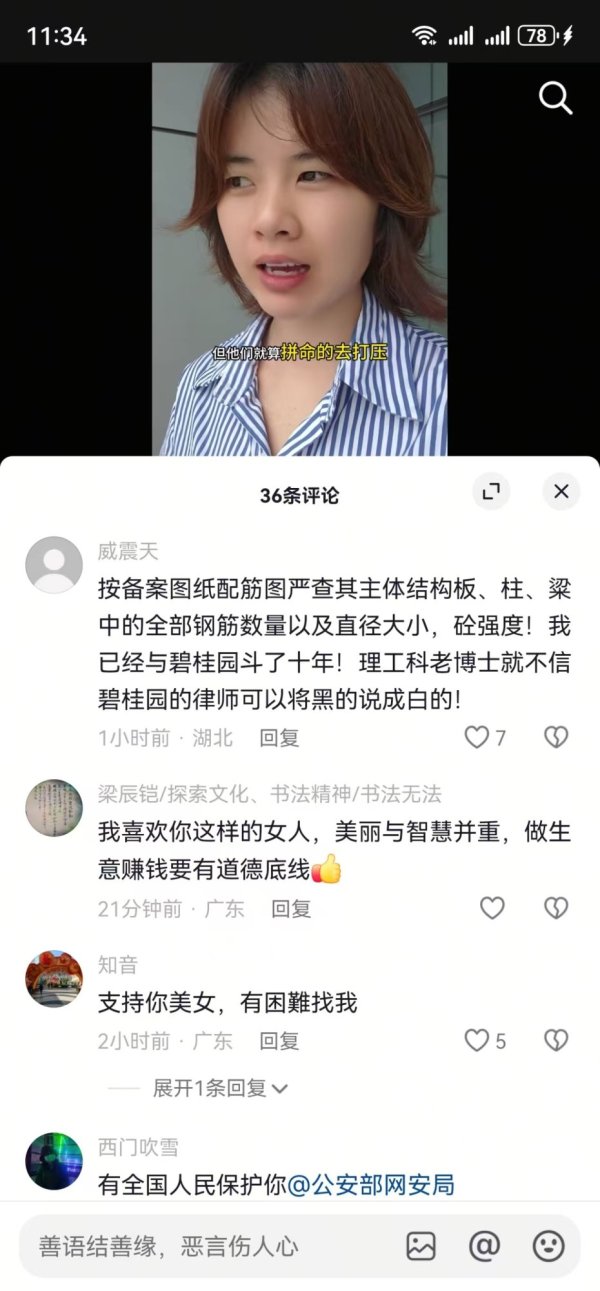The width and height of the screenshot is (600, 1291).
Task: Open 知音's profile avatar
Action: (x=54, y=978)
